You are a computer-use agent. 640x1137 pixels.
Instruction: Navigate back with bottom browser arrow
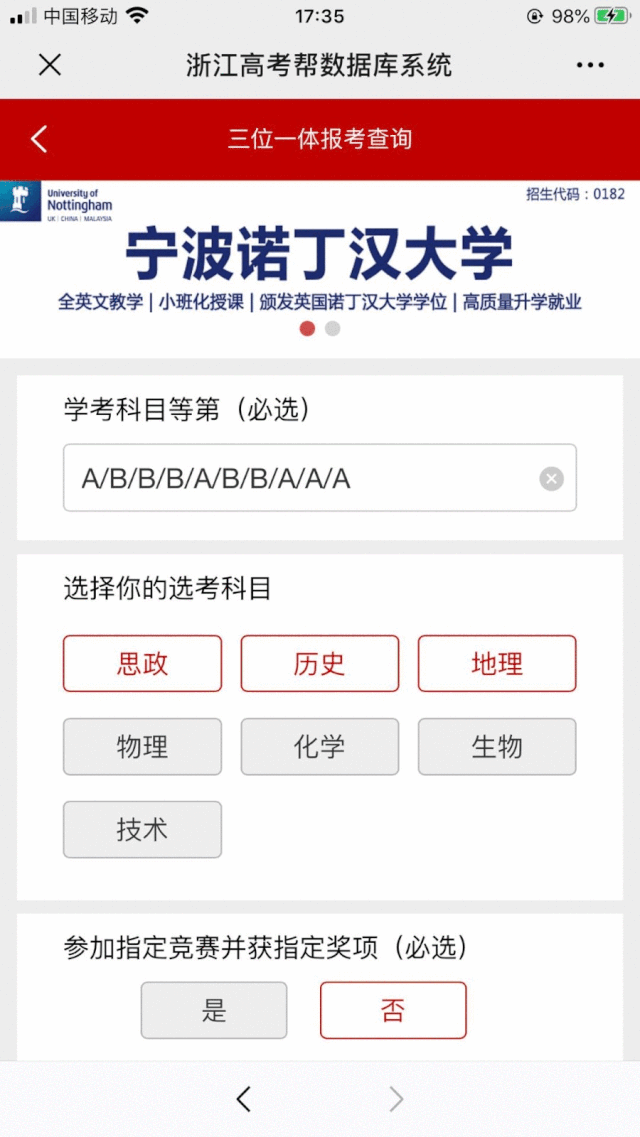[244, 1099]
